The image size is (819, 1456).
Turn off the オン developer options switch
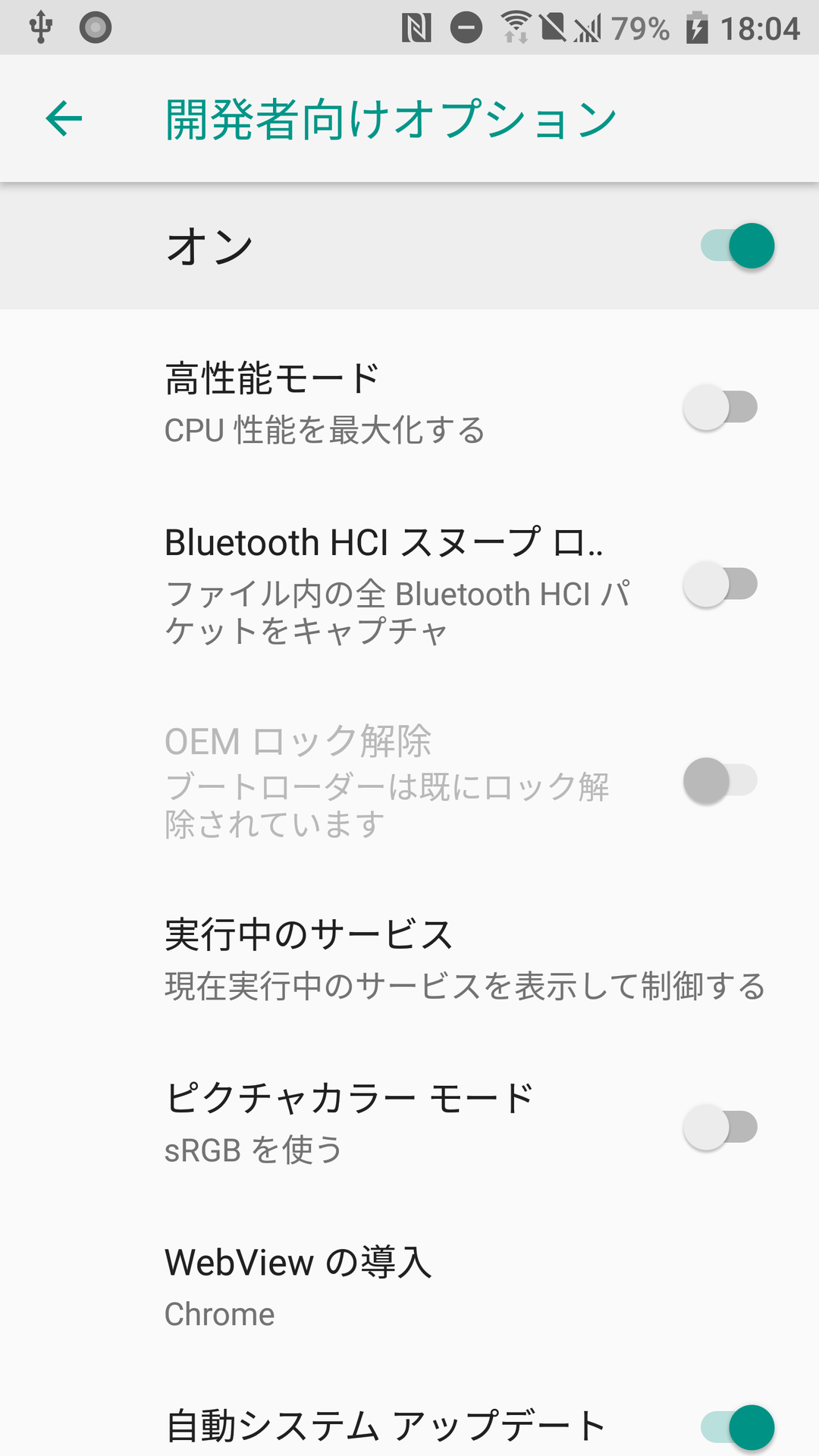(x=737, y=246)
